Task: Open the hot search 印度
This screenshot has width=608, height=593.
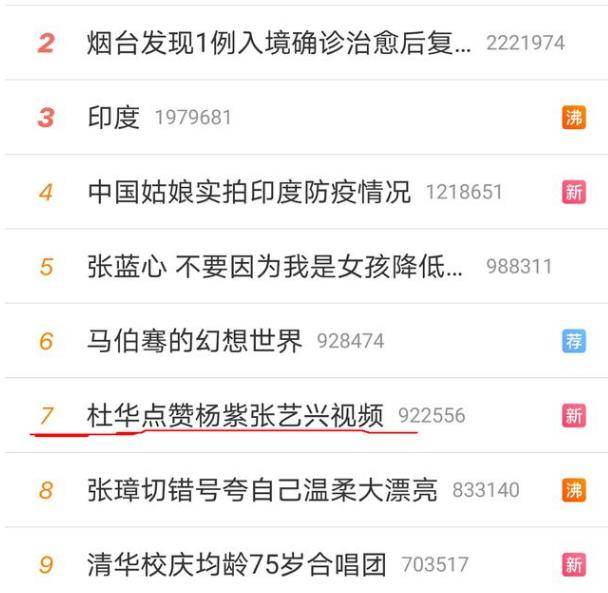Action: 114,118
